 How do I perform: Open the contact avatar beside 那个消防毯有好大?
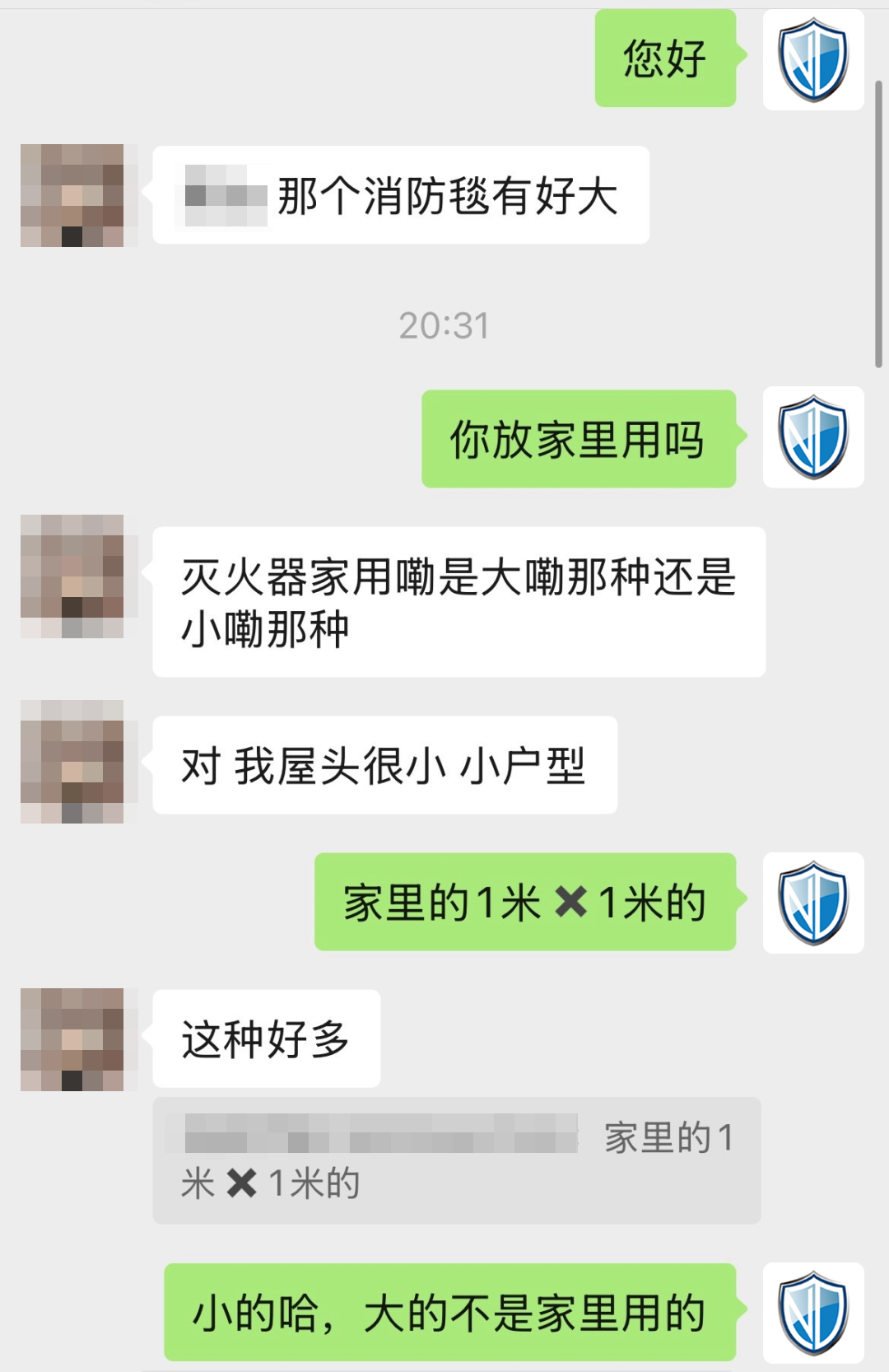click(72, 195)
